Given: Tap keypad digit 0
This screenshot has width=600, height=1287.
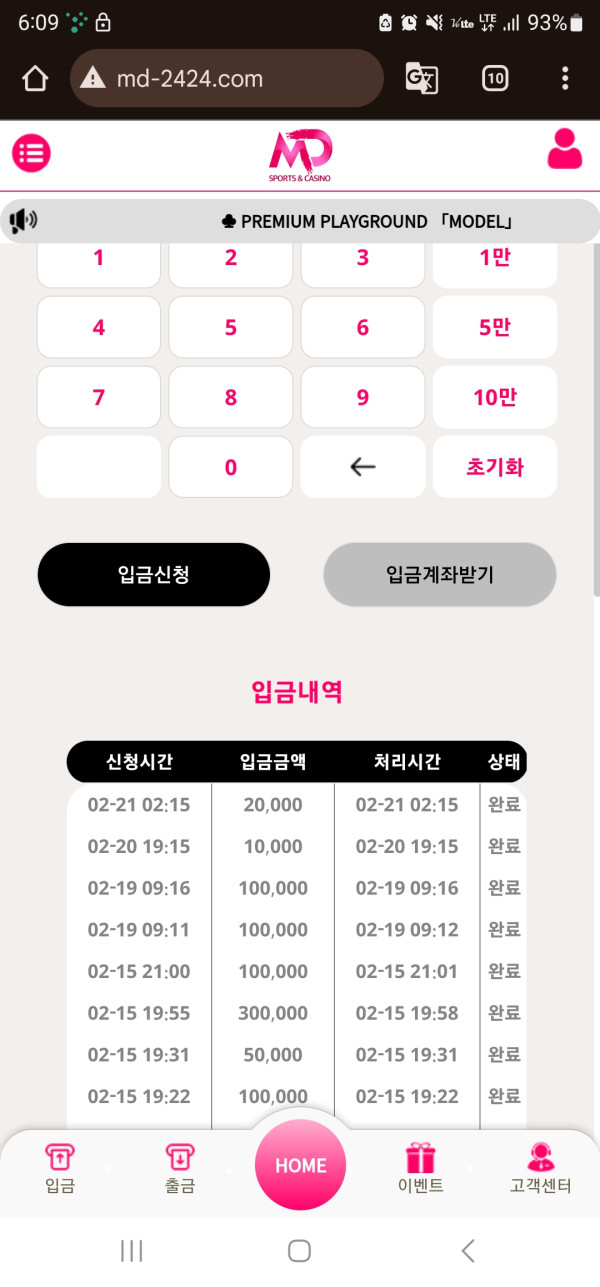Looking at the screenshot, I should click(230, 467).
